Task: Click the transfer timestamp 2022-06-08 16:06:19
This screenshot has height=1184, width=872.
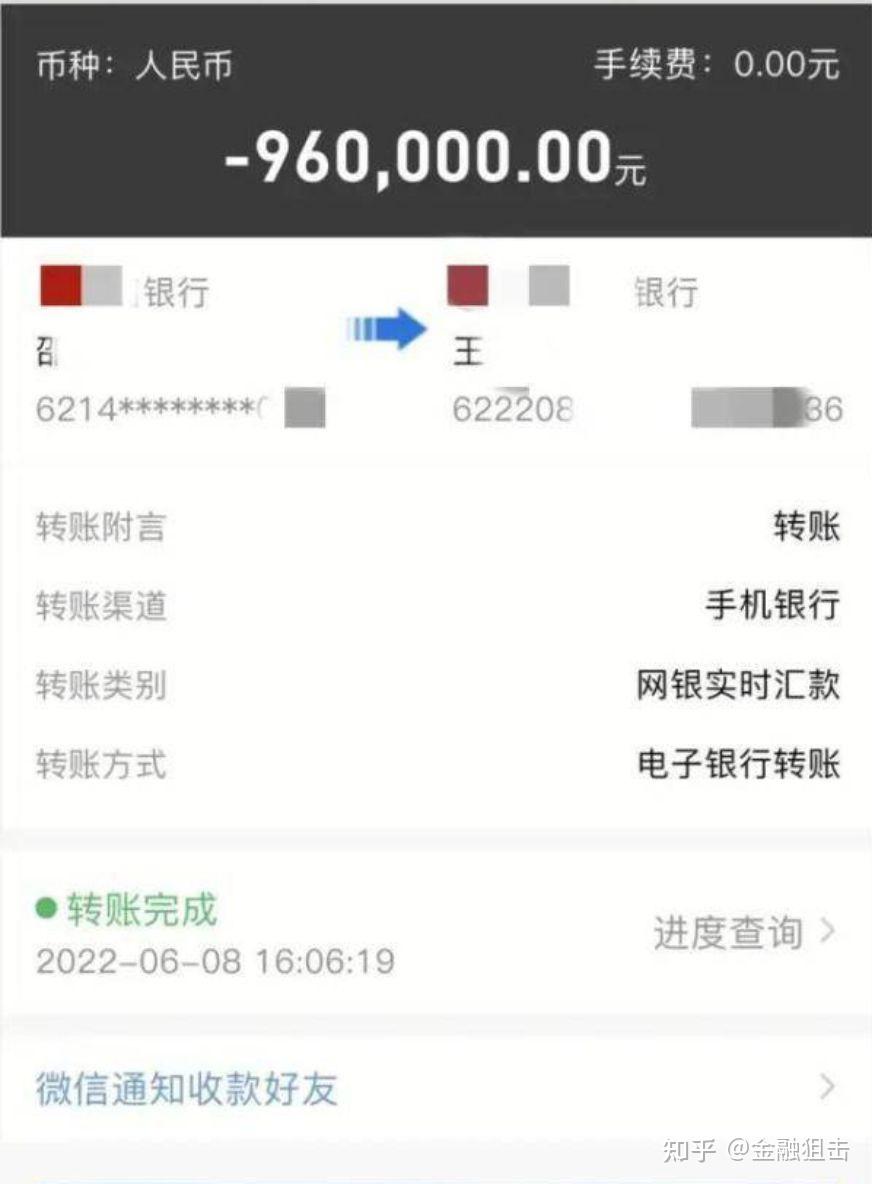Action: [x=215, y=963]
